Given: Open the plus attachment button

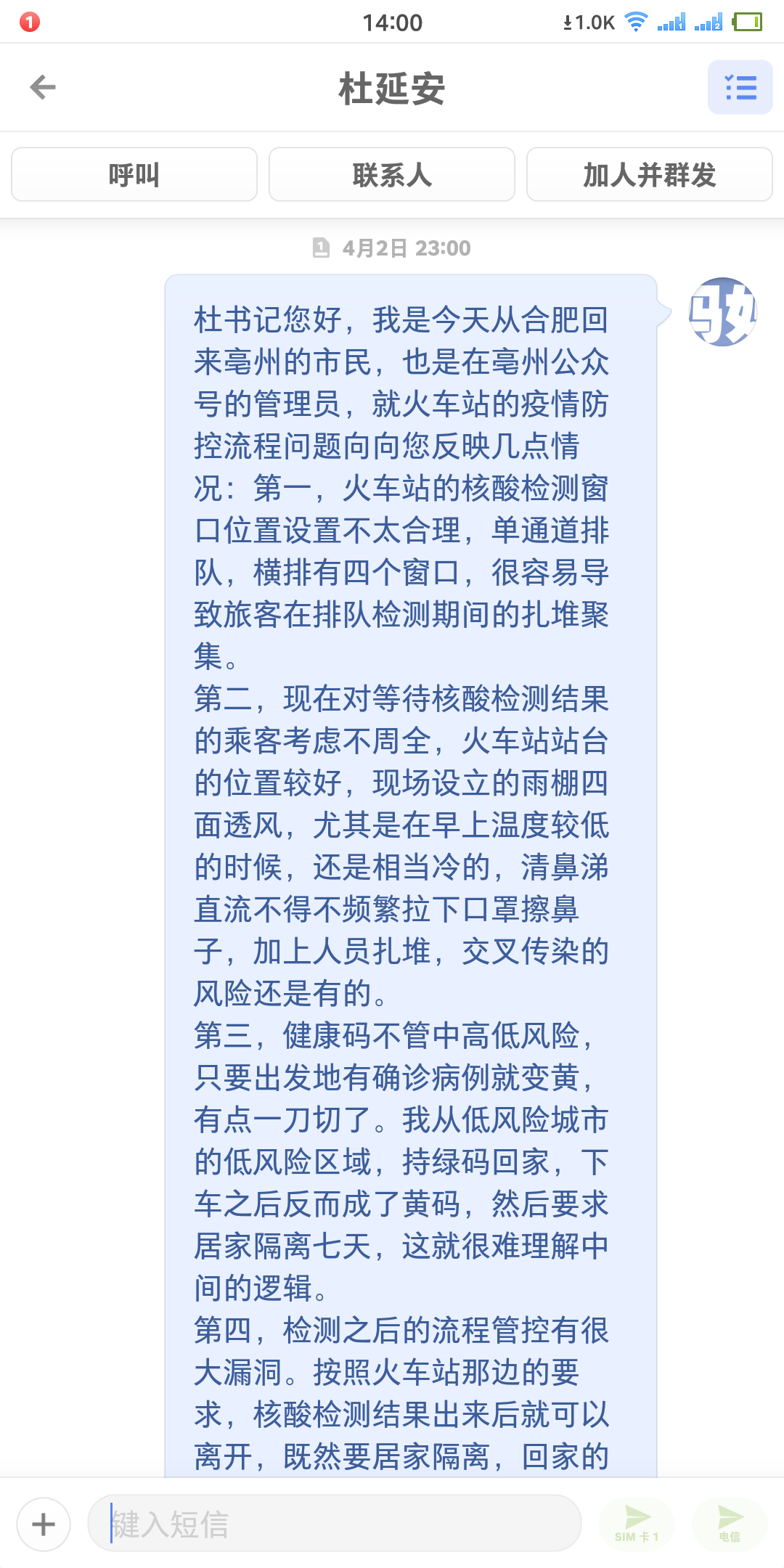Looking at the screenshot, I should (44, 1524).
